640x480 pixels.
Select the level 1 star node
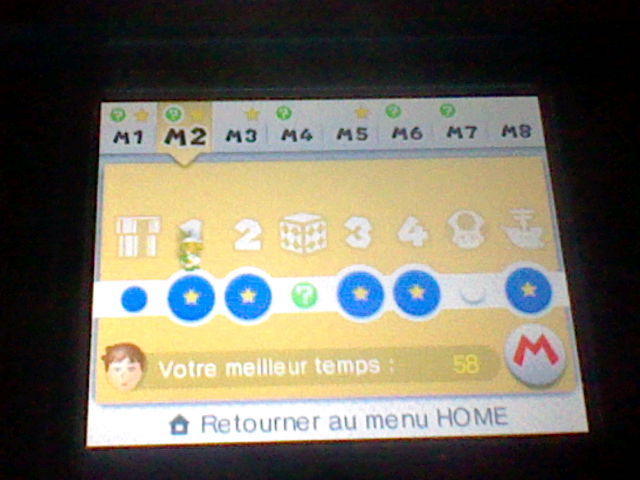pyautogui.click(x=191, y=297)
